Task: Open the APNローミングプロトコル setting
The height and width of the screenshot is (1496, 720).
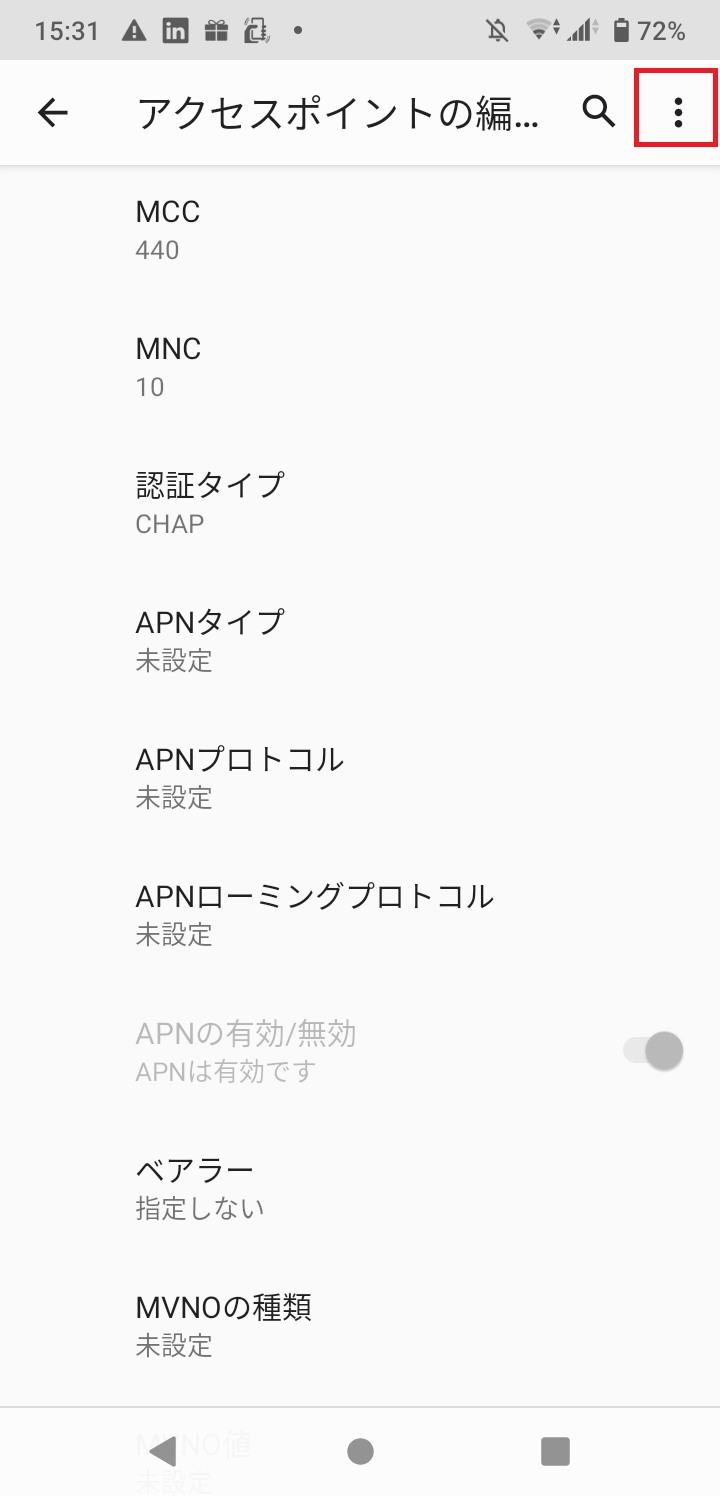Action: point(300,913)
